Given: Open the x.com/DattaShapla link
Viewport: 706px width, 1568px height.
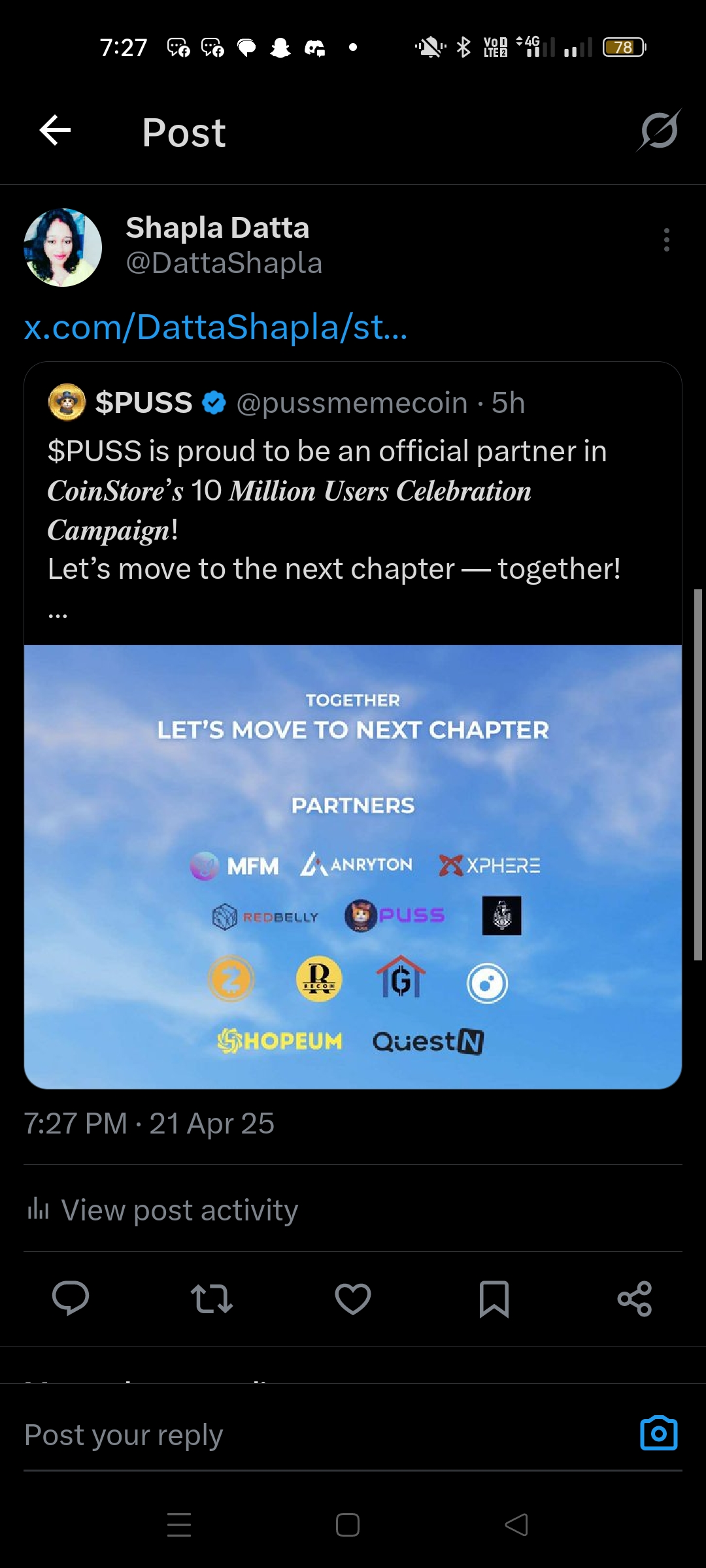Looking at the screenshot, I should 216,327.
